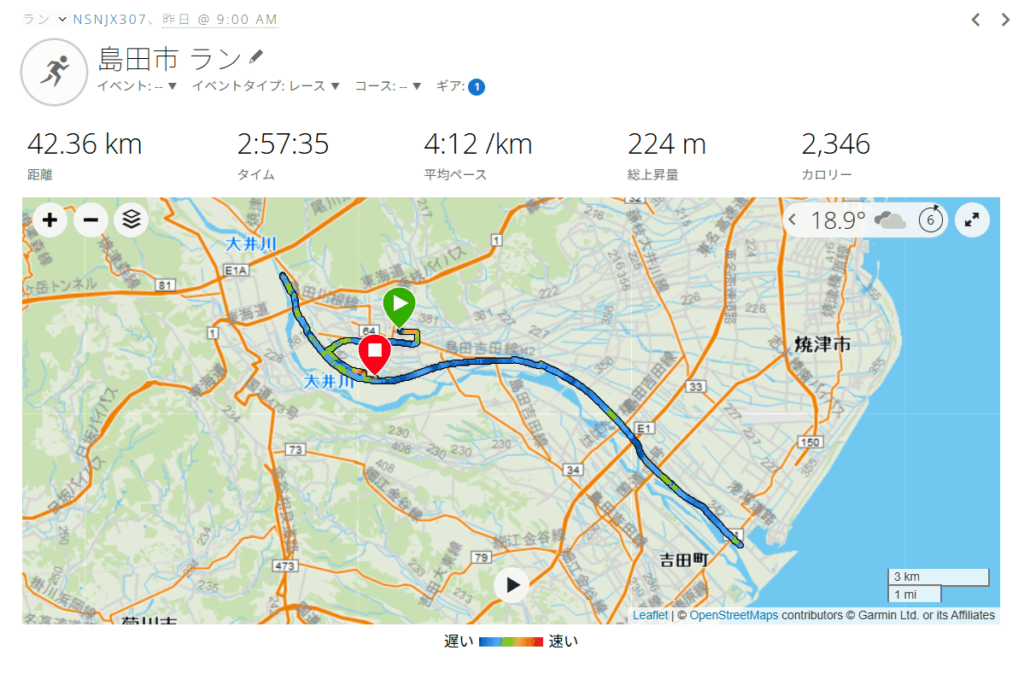
Task: Open the ギア badge showing 1
Action: 477,87
